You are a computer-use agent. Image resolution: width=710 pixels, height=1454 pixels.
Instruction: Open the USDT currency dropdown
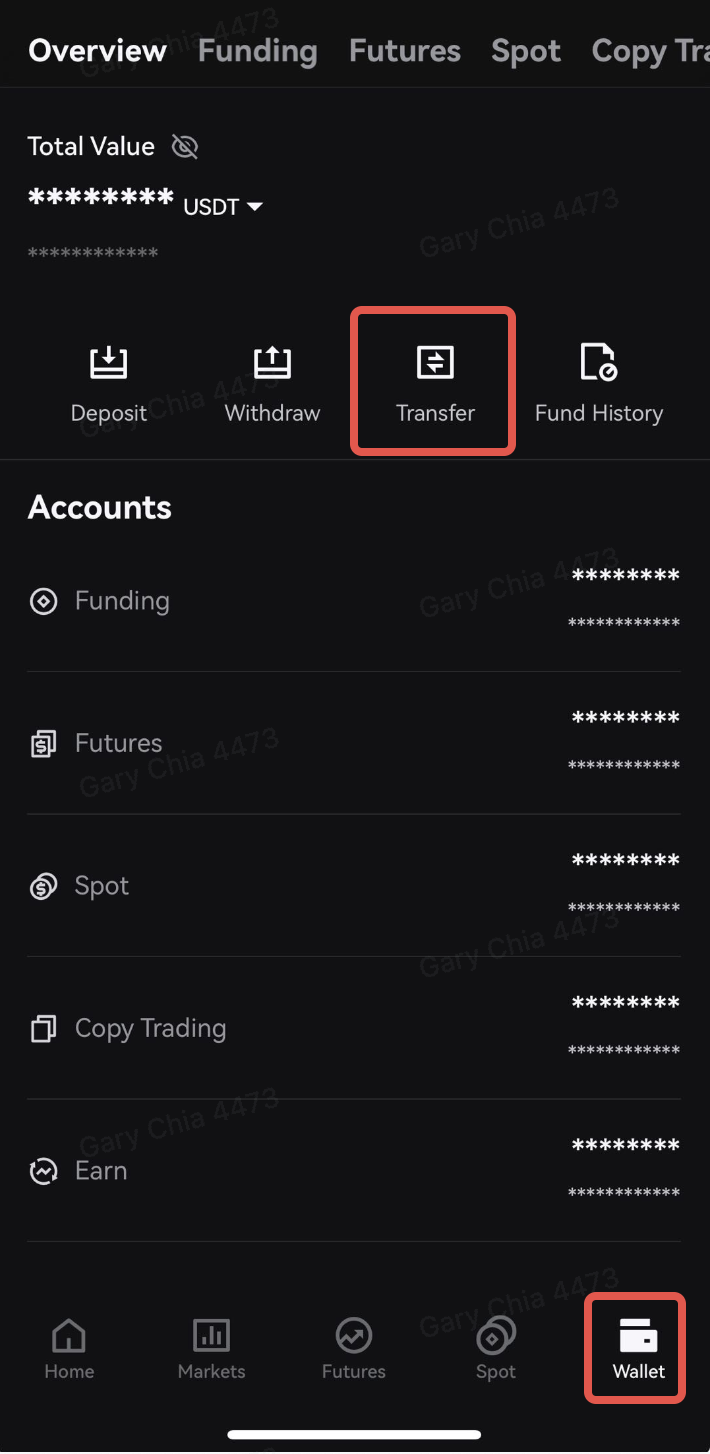(x=223, y=207)
